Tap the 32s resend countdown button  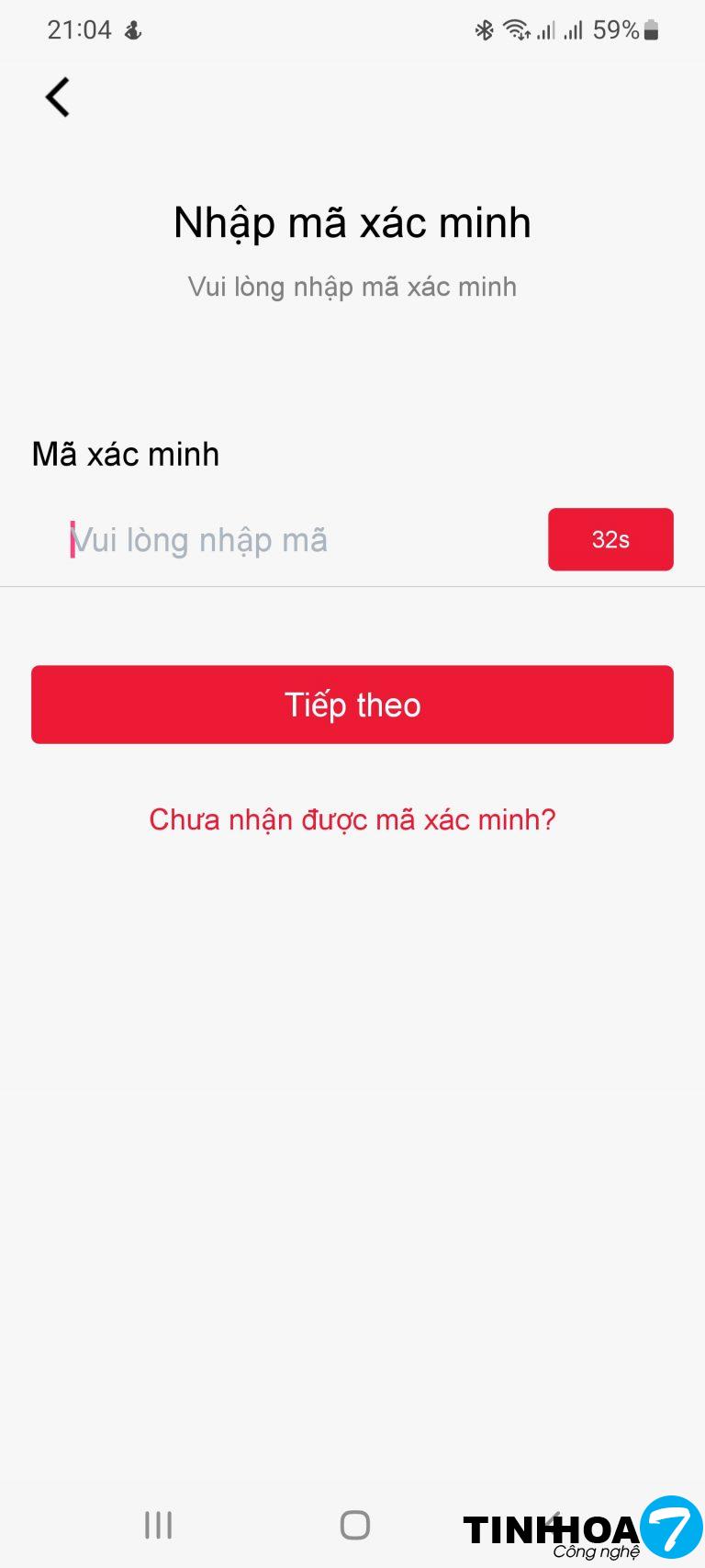click(x=610, y=539)
